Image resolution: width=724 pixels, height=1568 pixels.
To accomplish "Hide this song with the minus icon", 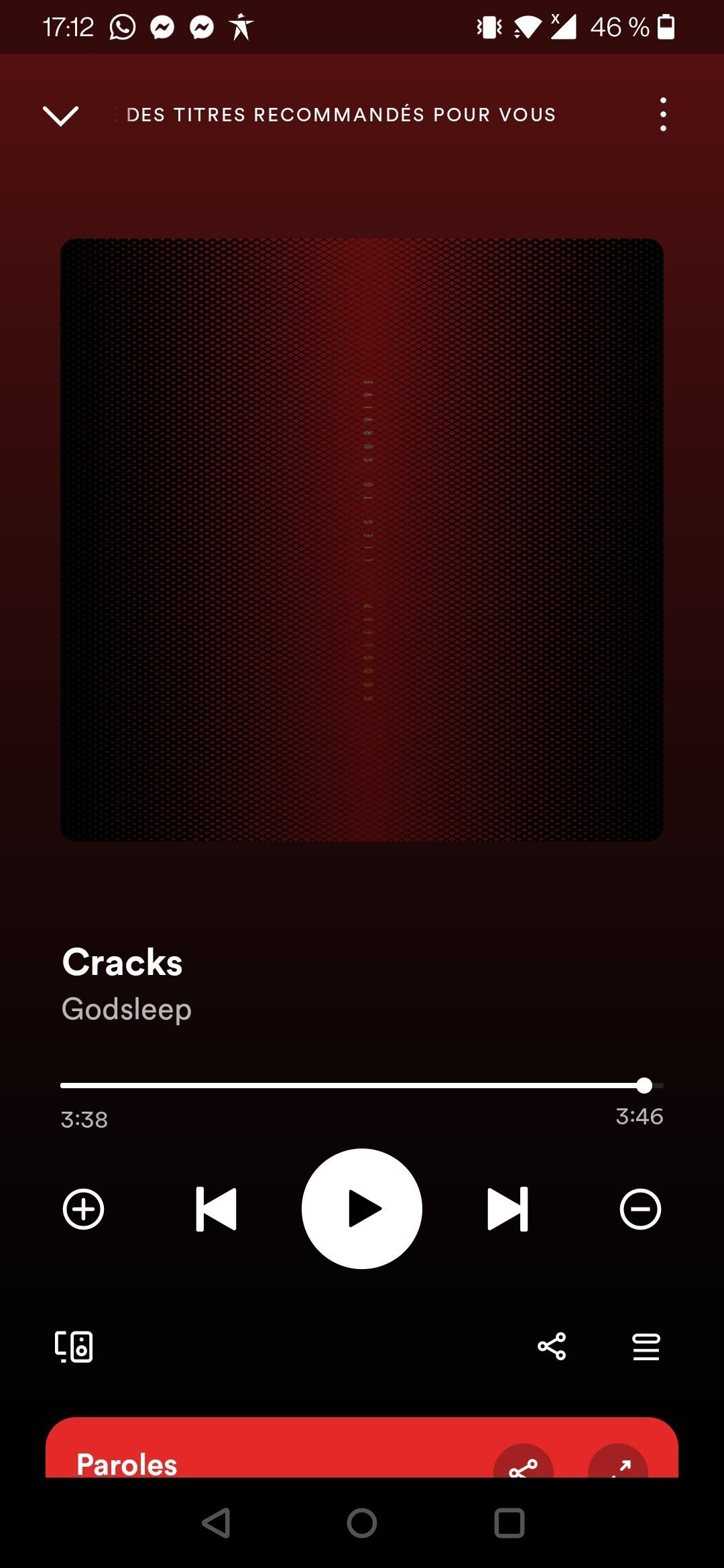I will (x=640, y=1210).
